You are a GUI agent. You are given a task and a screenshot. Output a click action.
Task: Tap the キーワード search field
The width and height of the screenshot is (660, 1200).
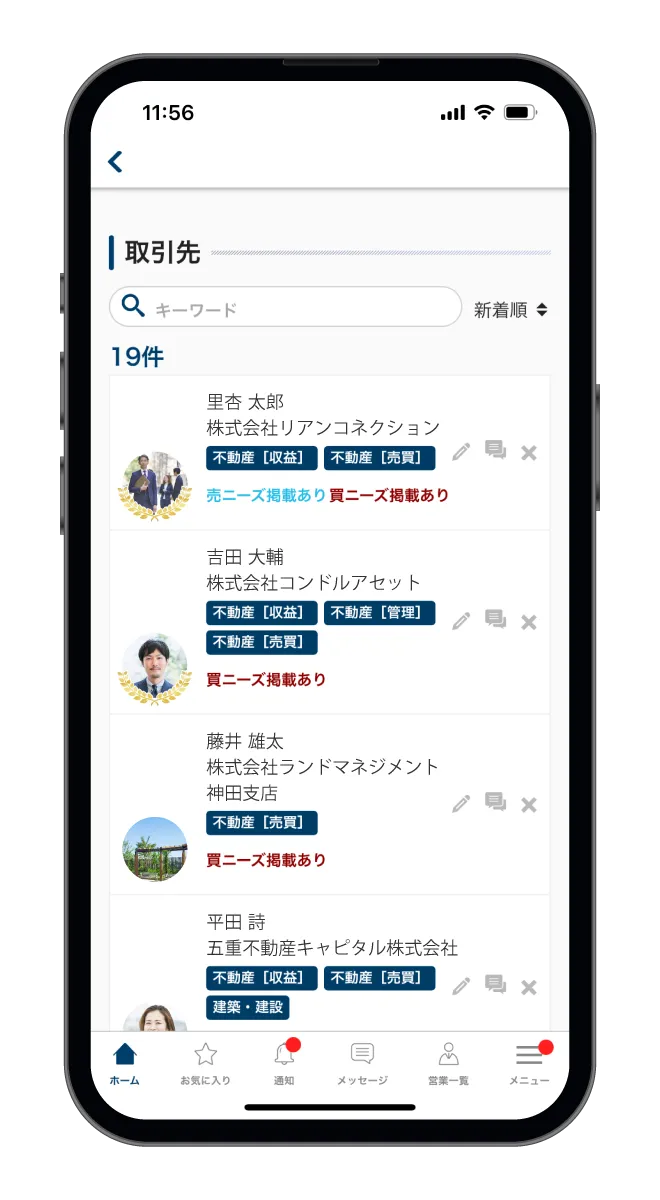300,308
